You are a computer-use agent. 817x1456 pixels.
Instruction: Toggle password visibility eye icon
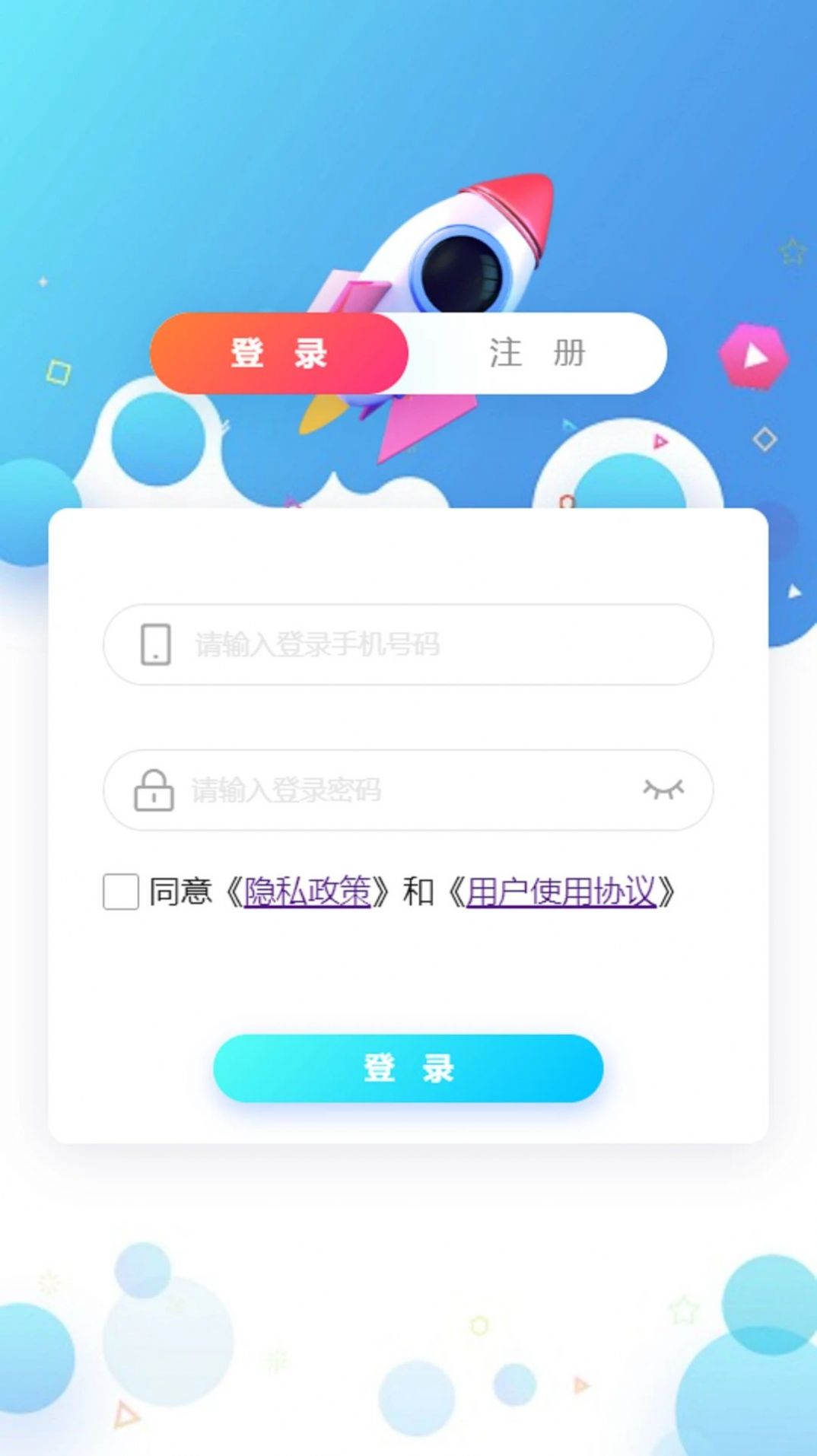tap(663, 790)
